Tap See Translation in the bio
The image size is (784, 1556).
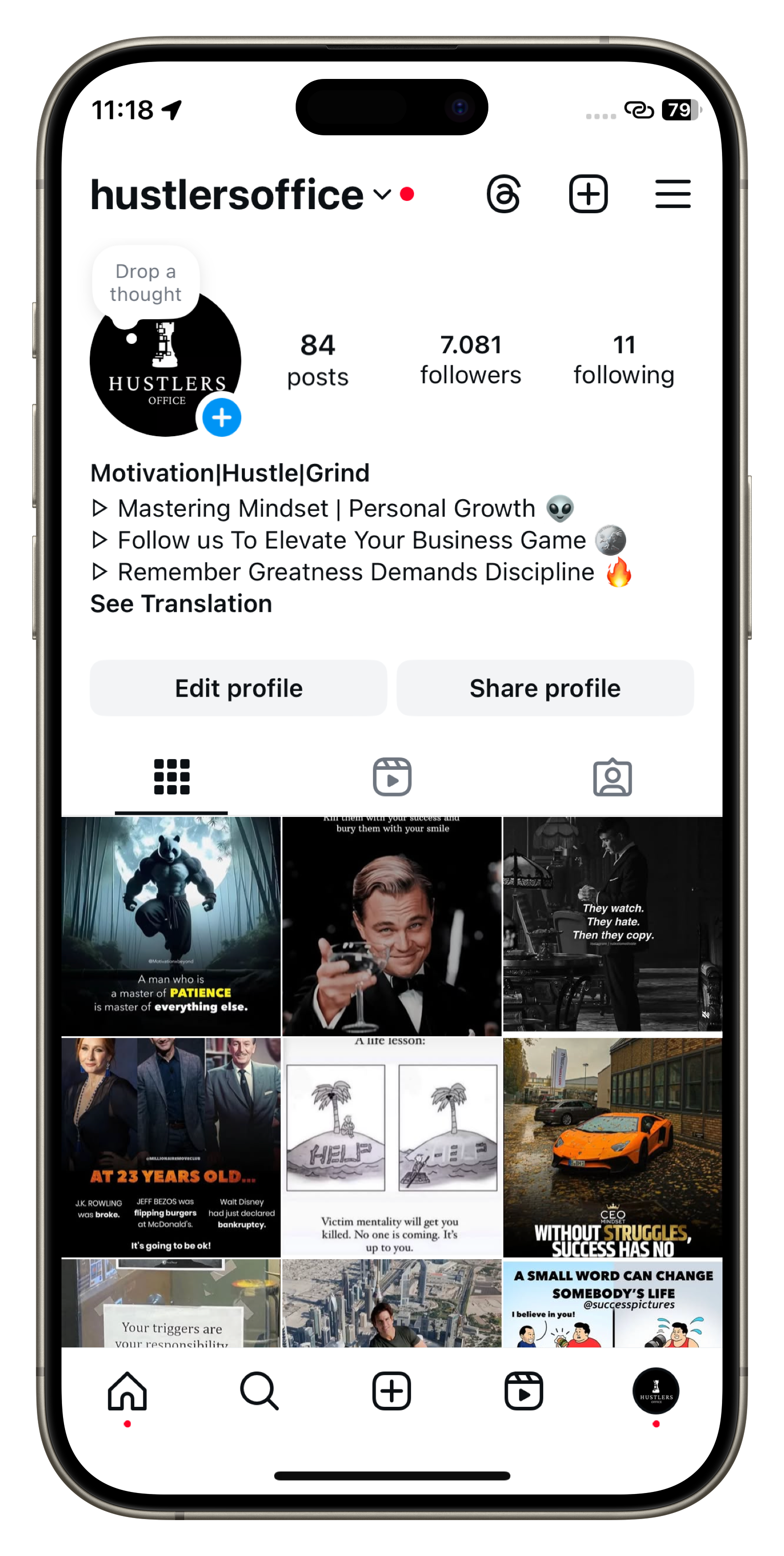[181, 603]
